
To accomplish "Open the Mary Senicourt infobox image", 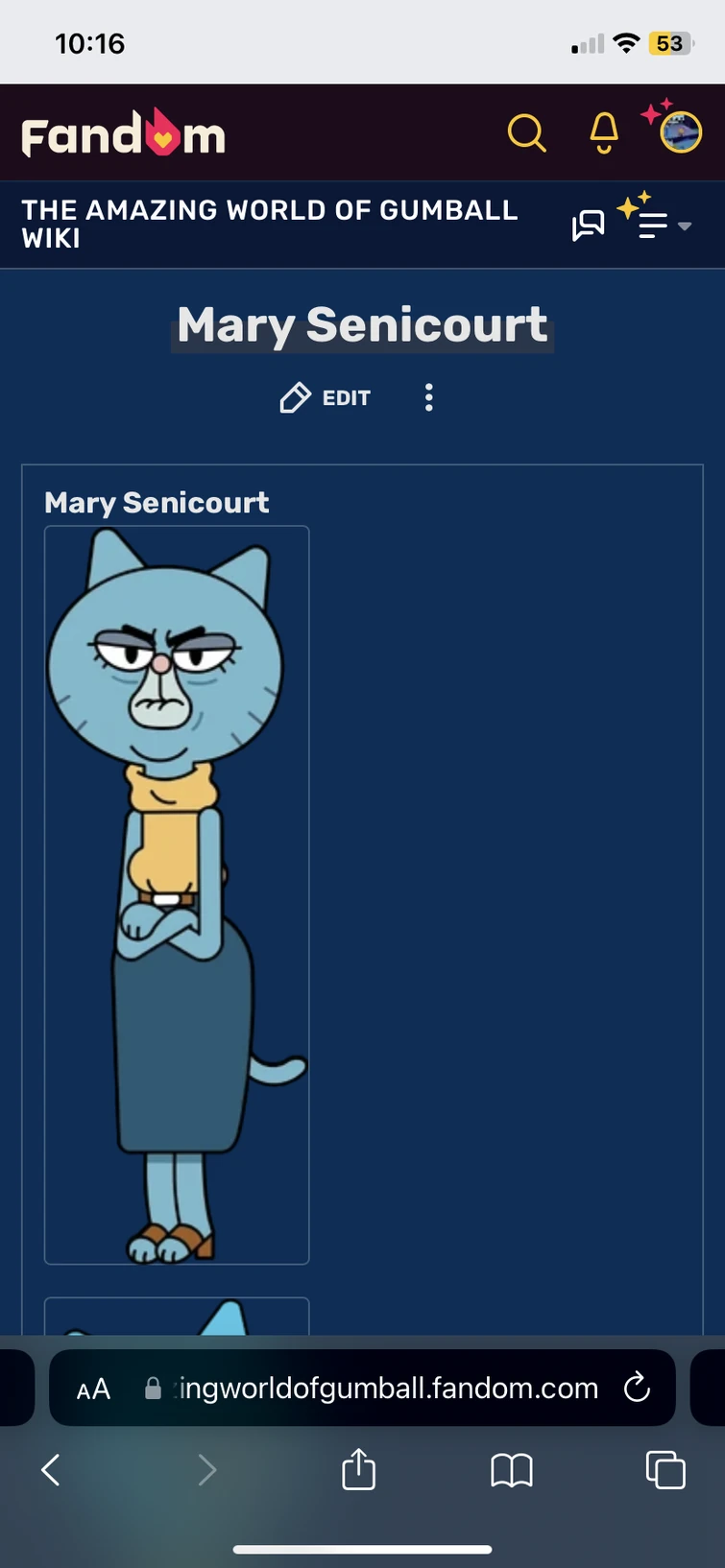I will (177, 894).
